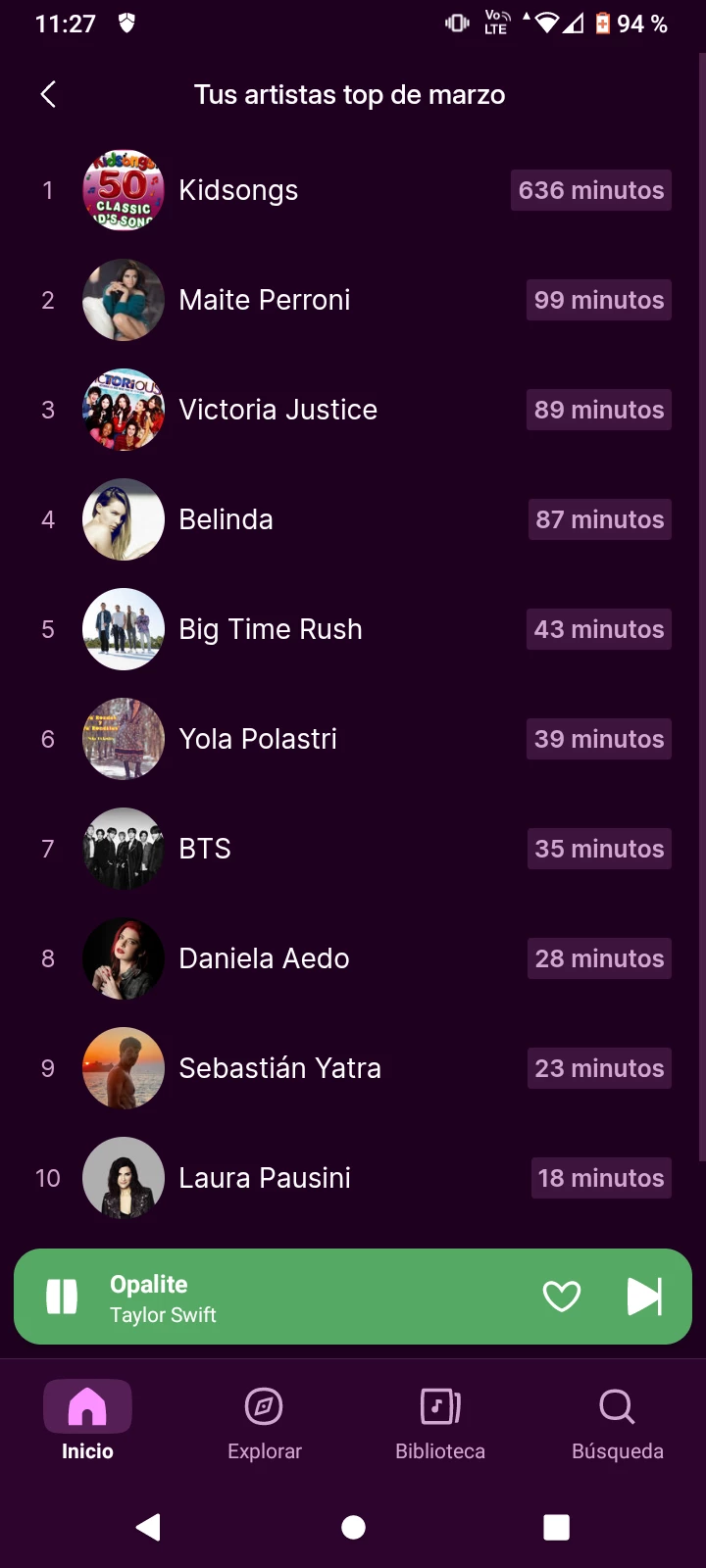Select Daniela Aedo in the list

click(x=264, y=958)
